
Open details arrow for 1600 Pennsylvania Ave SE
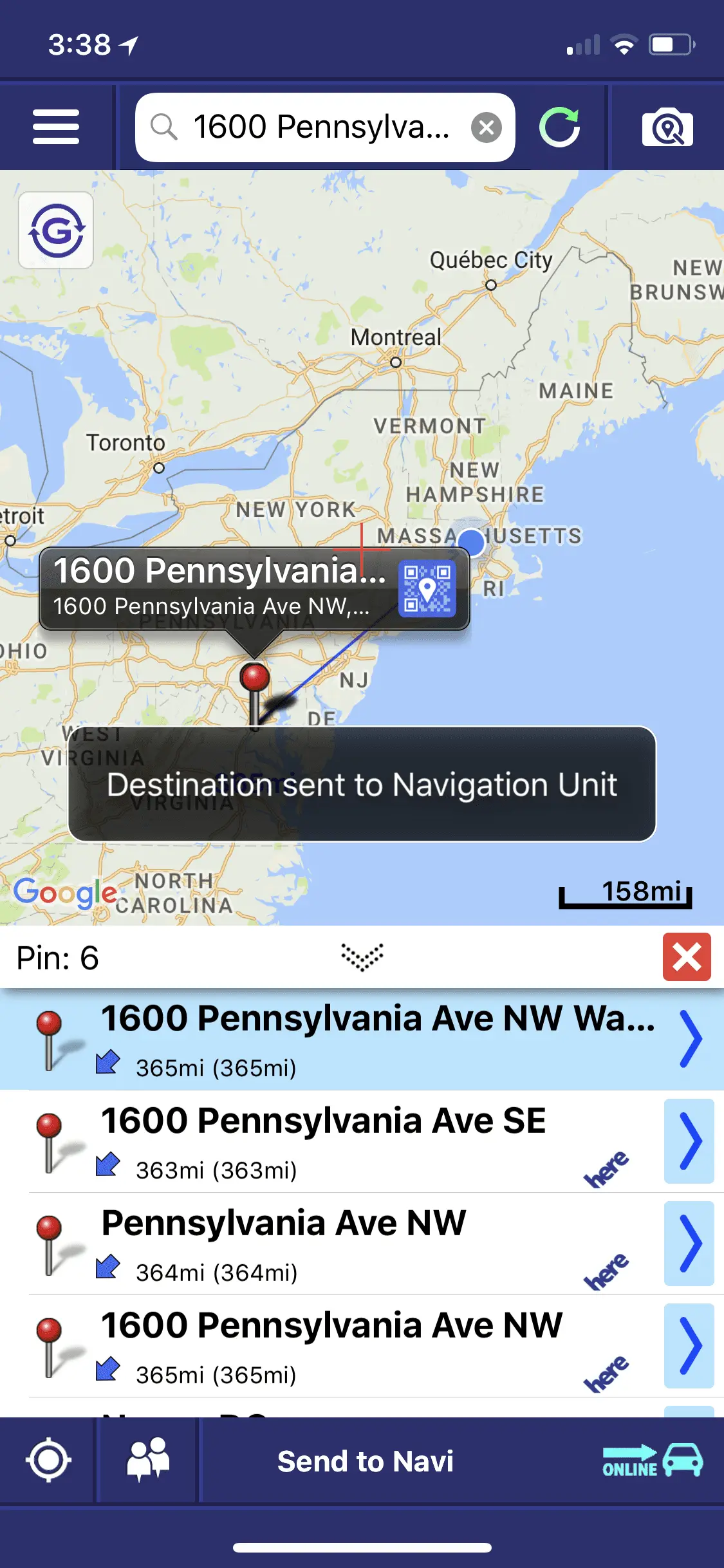click(689, 1141)
